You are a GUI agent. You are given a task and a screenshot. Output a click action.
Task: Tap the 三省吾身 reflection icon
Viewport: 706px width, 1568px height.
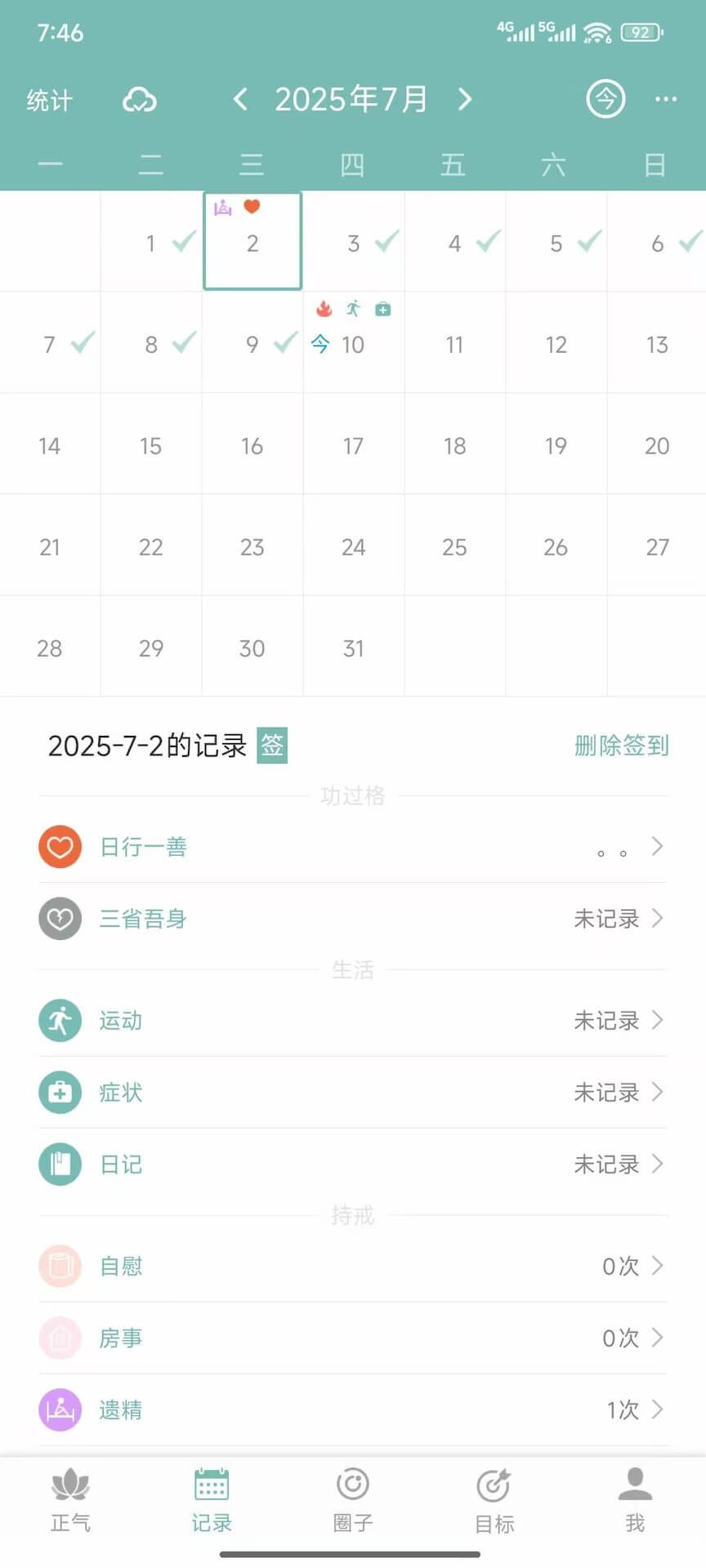(x=59, y=919)
